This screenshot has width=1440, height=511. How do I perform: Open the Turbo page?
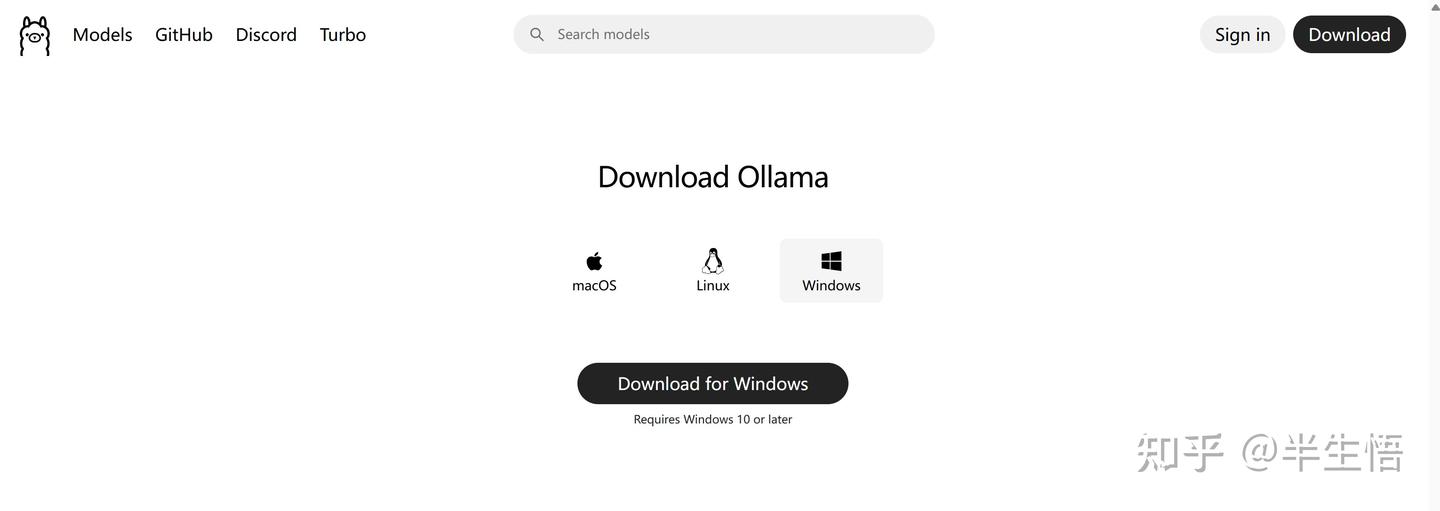click(x=343, y=34)
